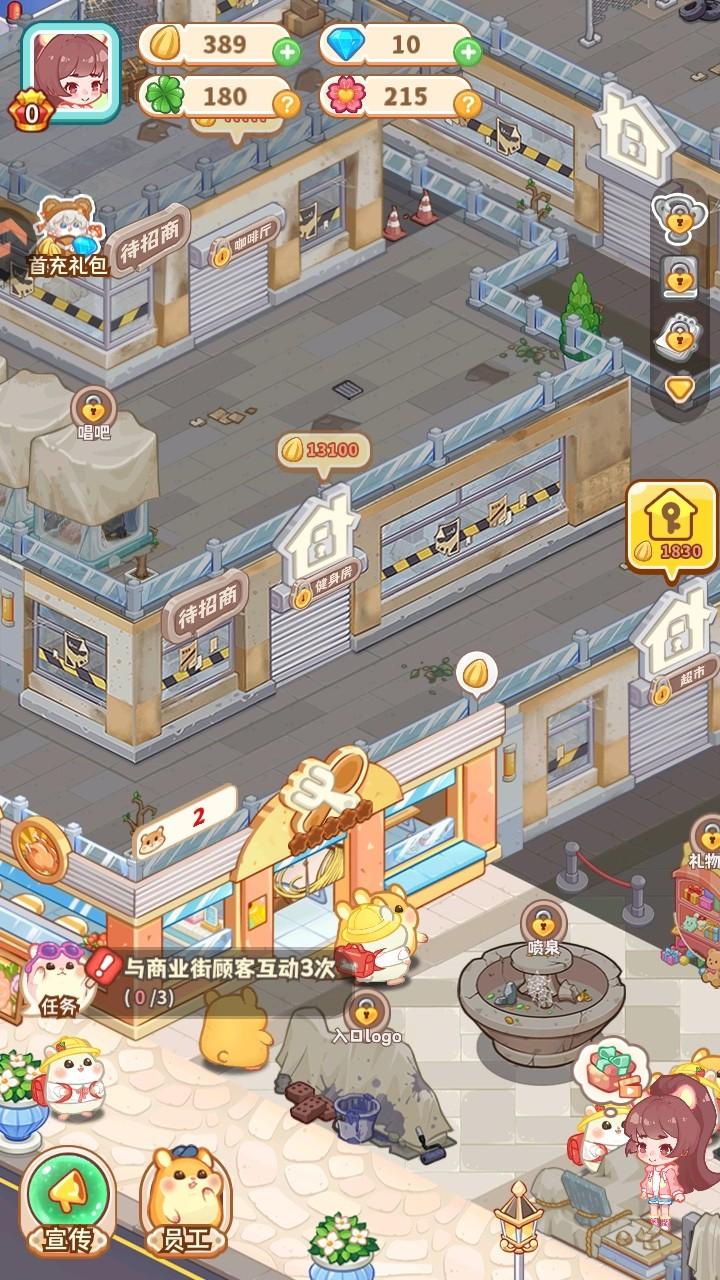
Task: Collect the floating seed coin bubble
Action: click(477, 672)
